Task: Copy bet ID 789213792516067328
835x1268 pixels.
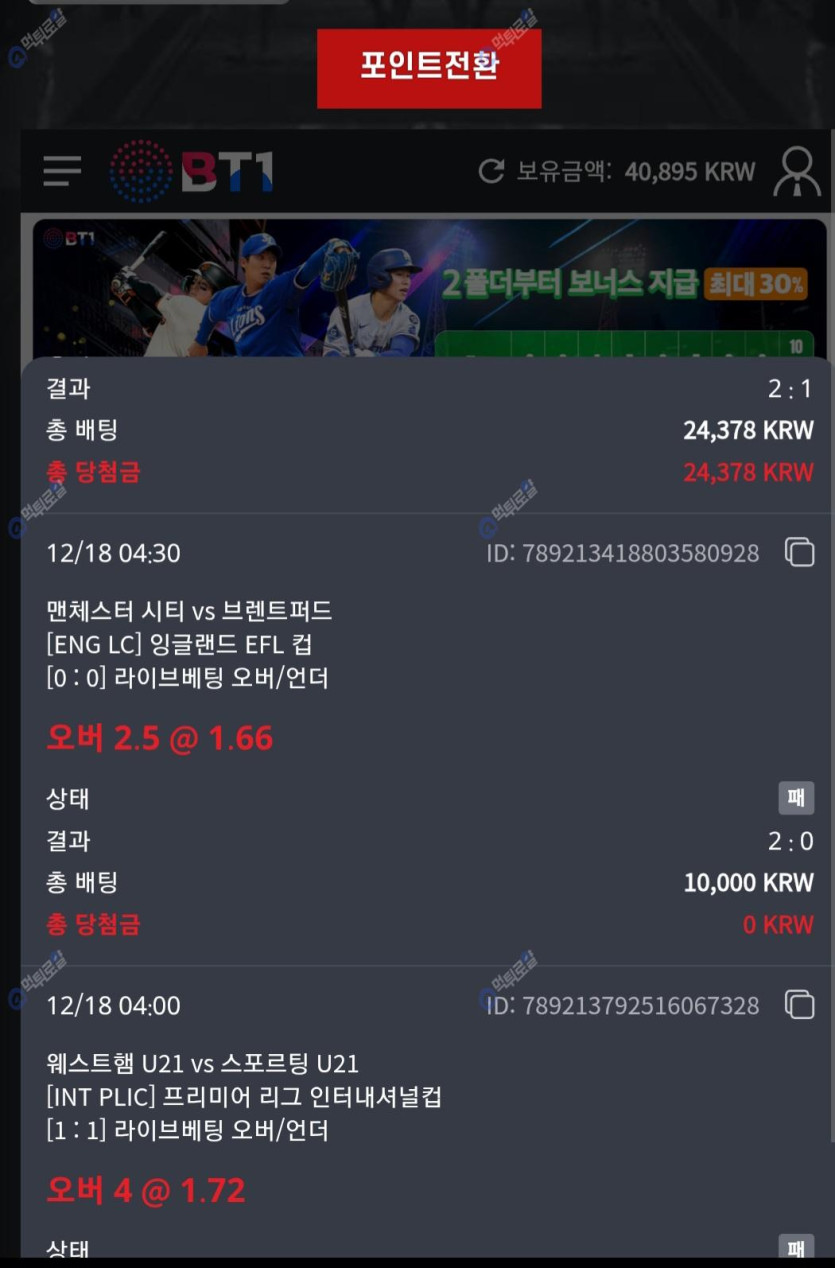Action: tap(799, 1004)
